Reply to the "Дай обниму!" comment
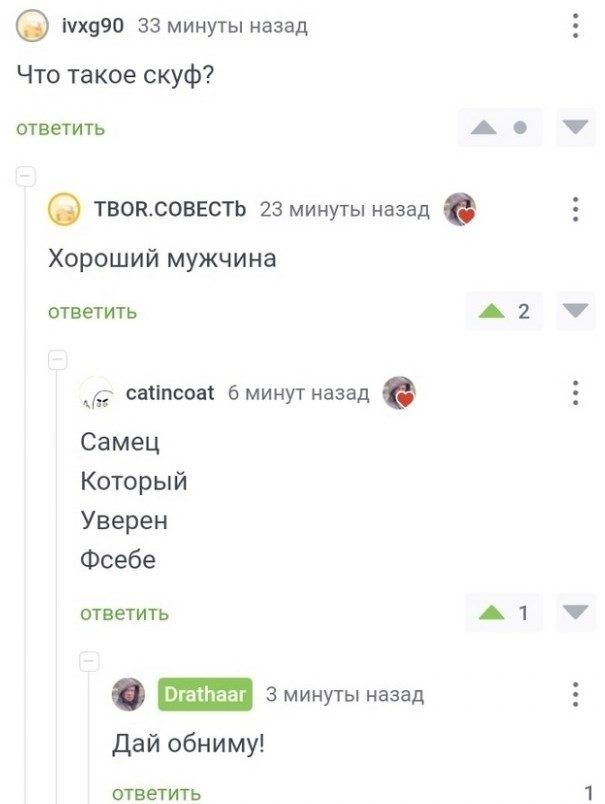This screenshot has height=804, width=605. [156, 794]
